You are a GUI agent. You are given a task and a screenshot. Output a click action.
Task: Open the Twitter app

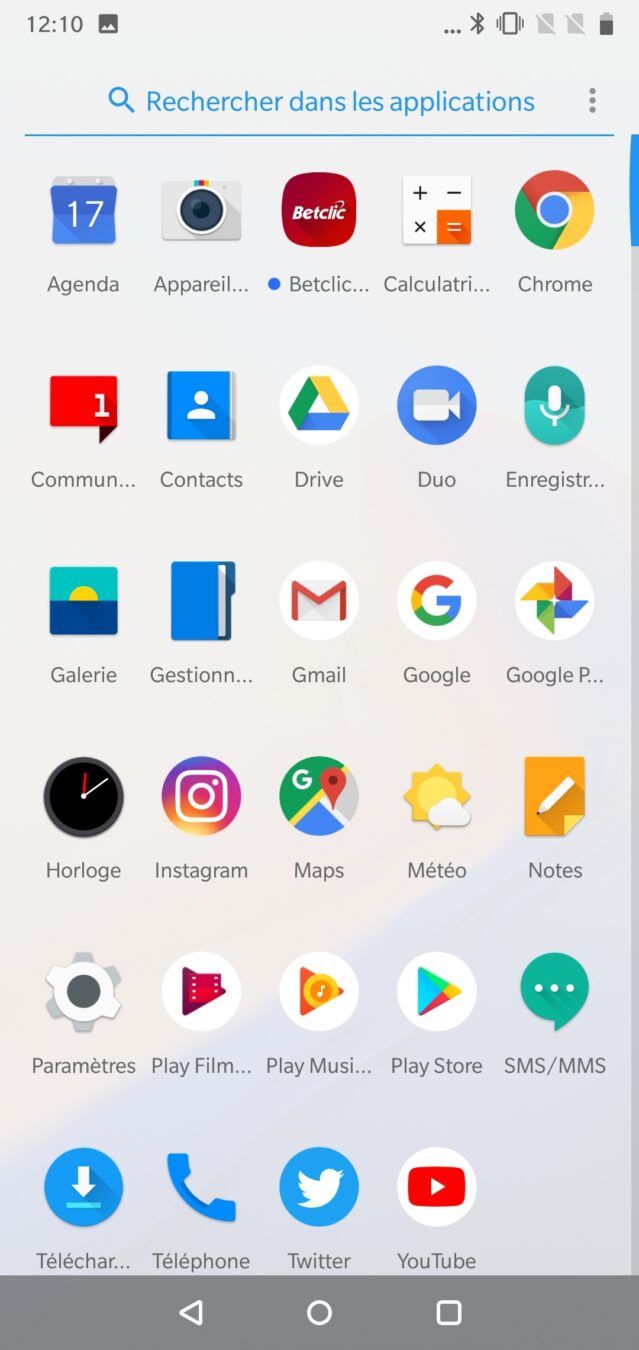click(319, 1188)
